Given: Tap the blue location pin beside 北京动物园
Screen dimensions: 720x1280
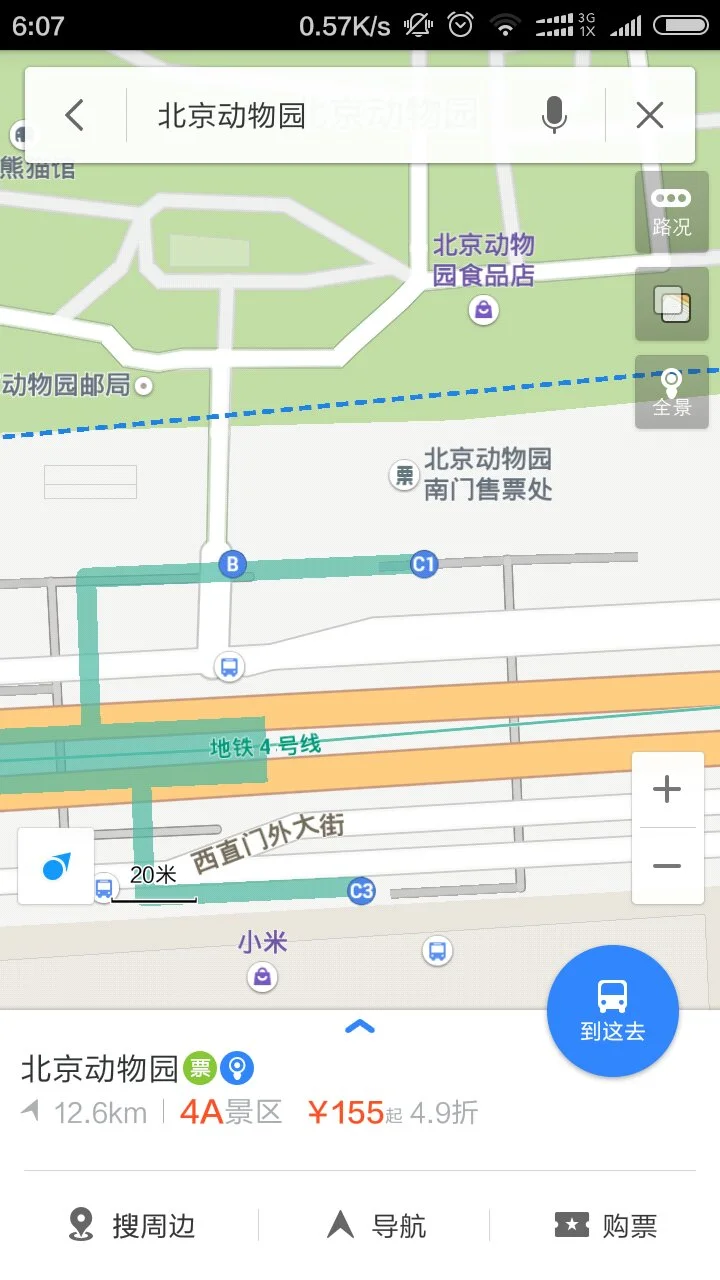Looking at the screenshot, I should 235,1067.
